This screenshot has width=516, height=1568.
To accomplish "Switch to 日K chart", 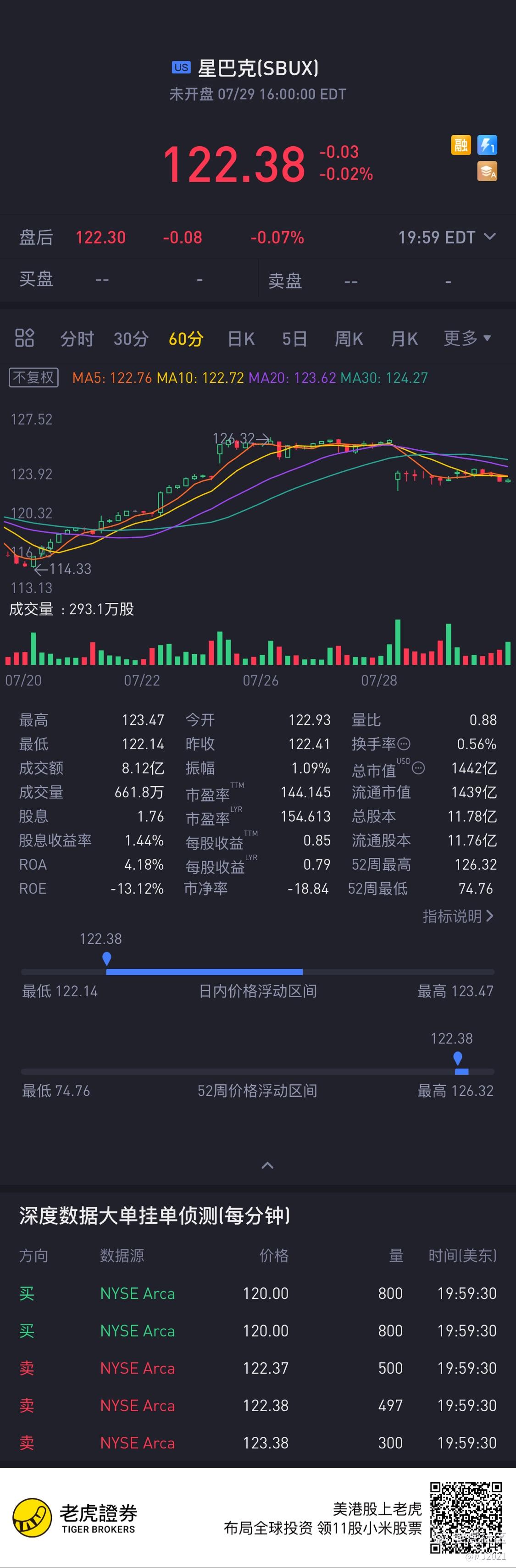I will point(241,338).
